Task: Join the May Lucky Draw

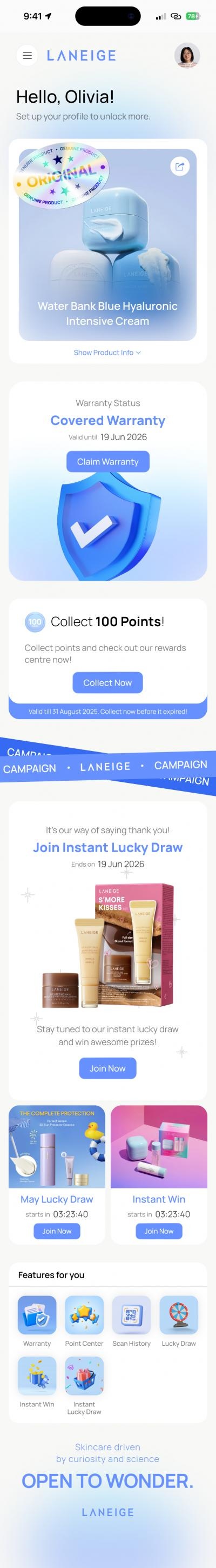Action: 57,1231
